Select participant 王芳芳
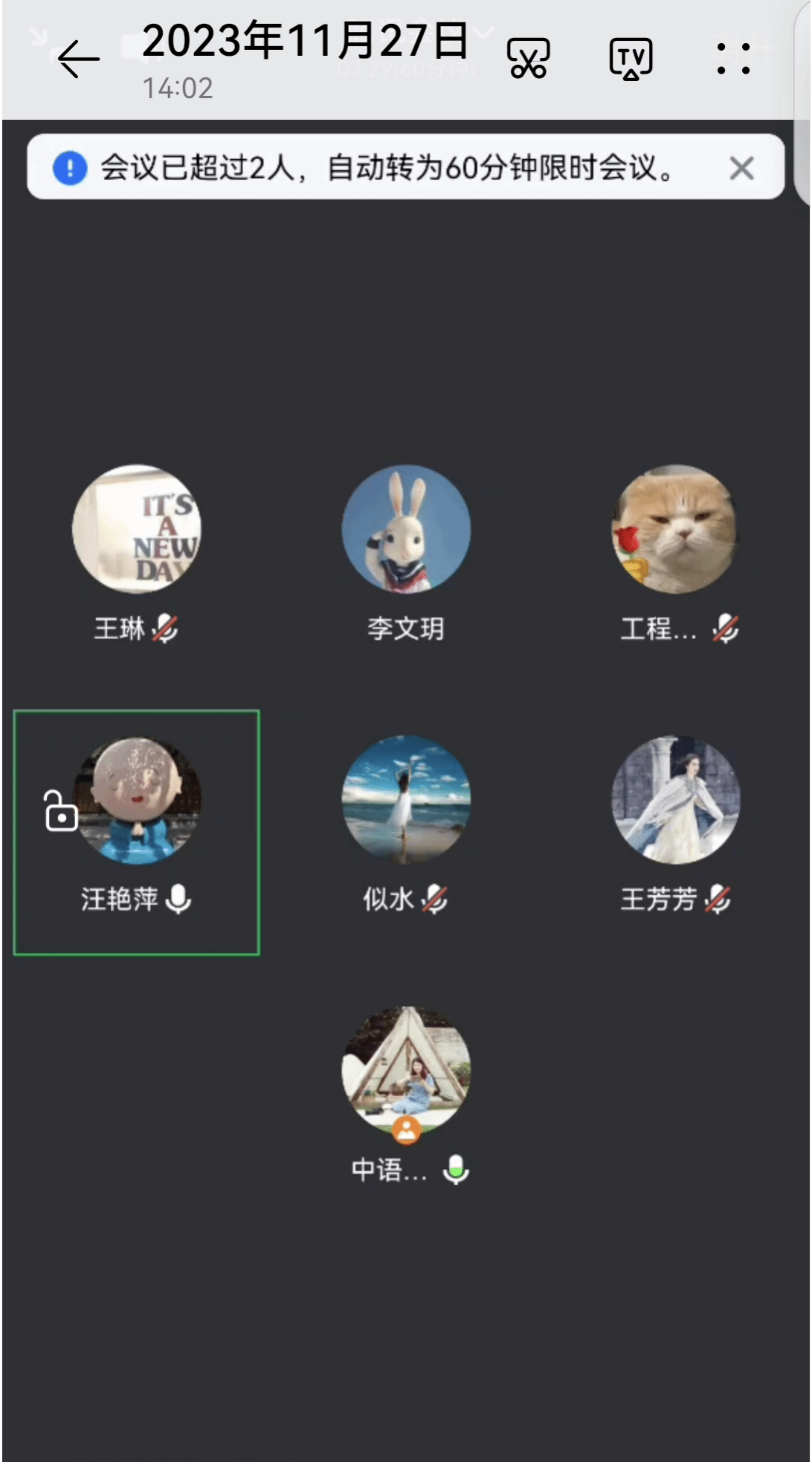 (675, 801)
